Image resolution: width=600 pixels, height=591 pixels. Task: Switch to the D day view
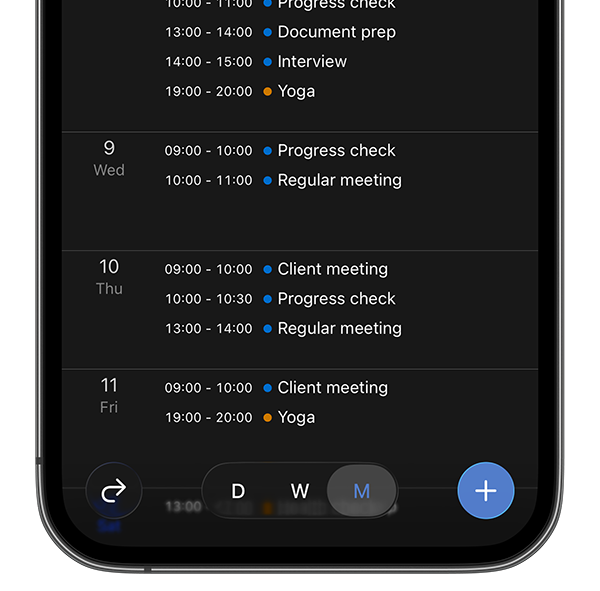pos(238,491)
